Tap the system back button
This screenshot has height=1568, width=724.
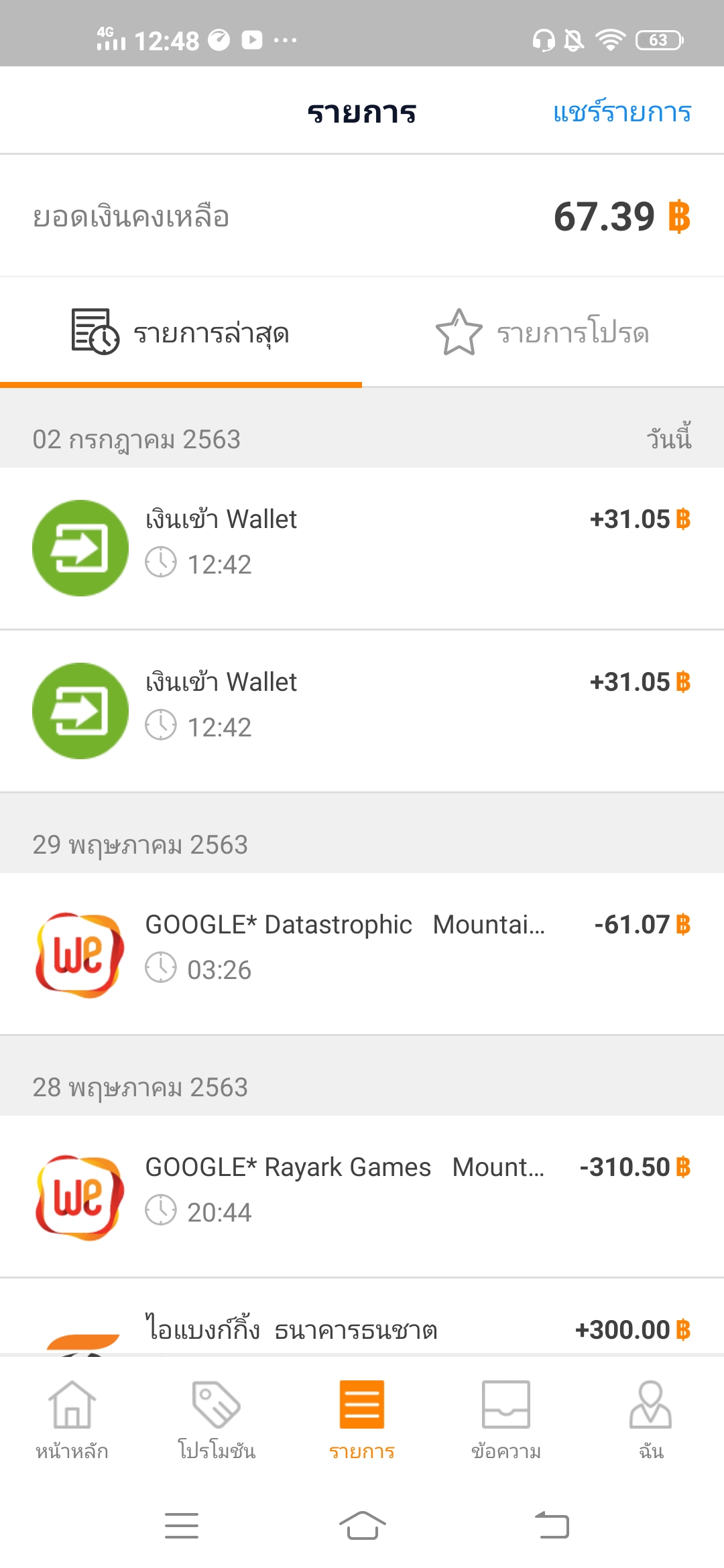click(x=552, y=1526)
